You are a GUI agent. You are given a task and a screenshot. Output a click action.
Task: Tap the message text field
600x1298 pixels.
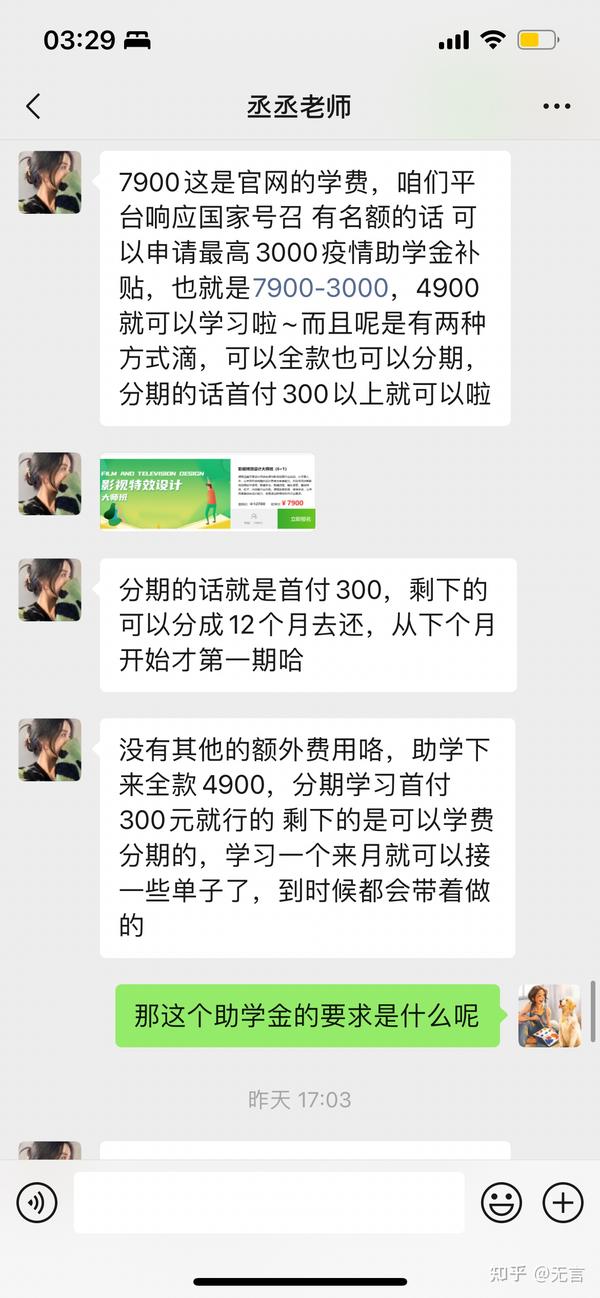tap(269, 1203)
